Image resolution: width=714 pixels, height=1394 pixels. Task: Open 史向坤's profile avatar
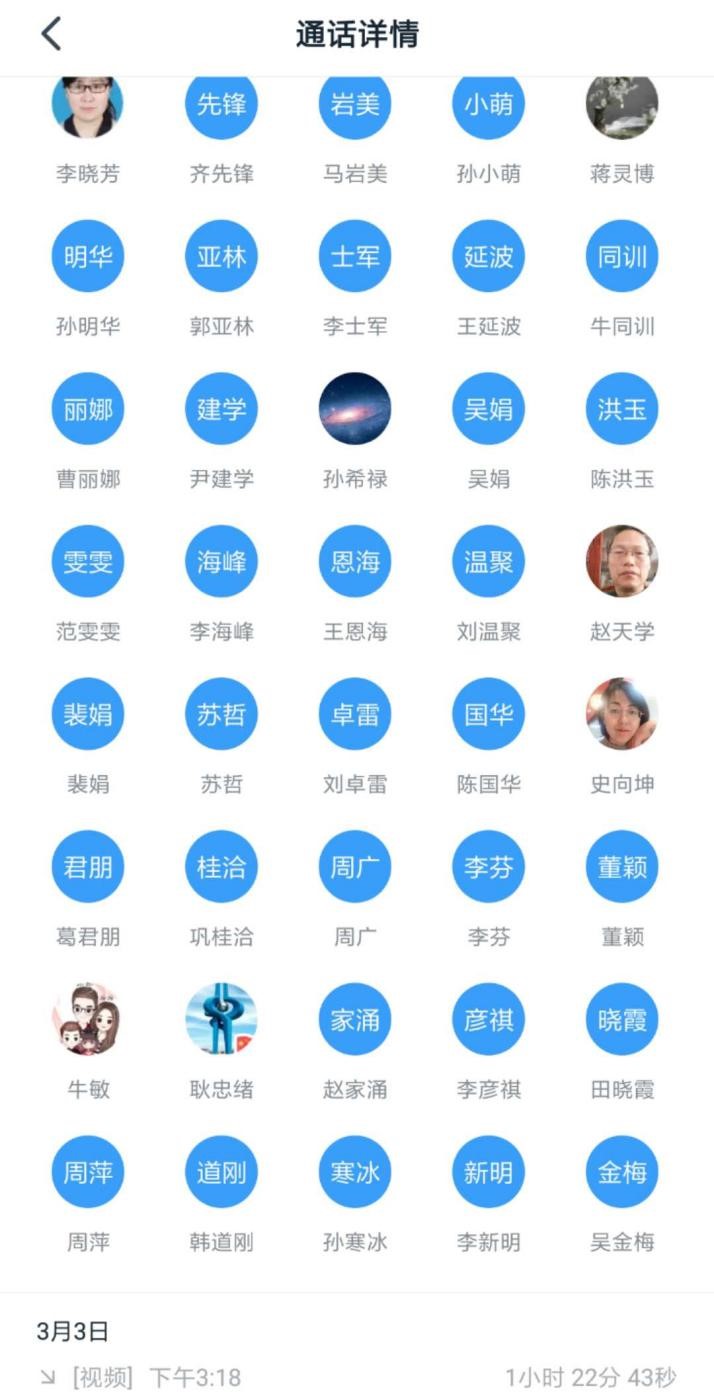[622, 714]
